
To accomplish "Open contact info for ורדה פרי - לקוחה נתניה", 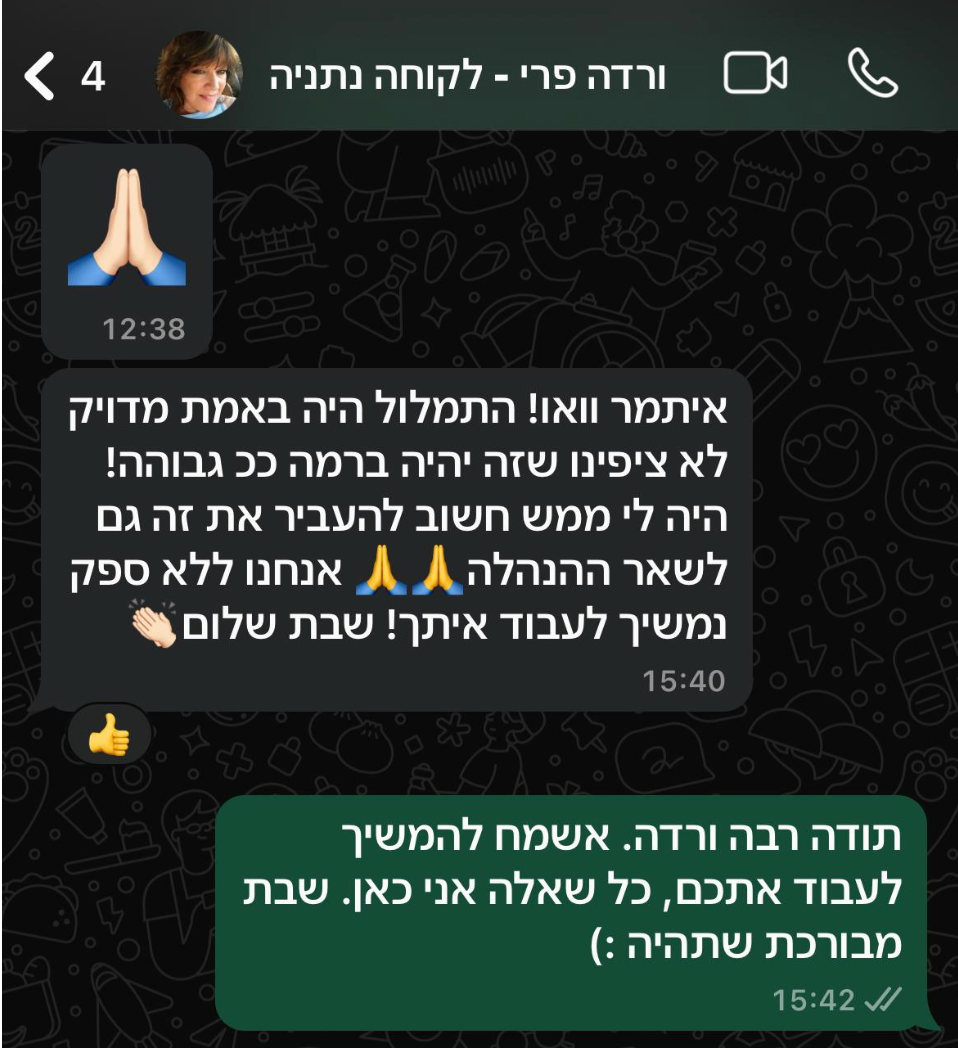I will [468, 76].
